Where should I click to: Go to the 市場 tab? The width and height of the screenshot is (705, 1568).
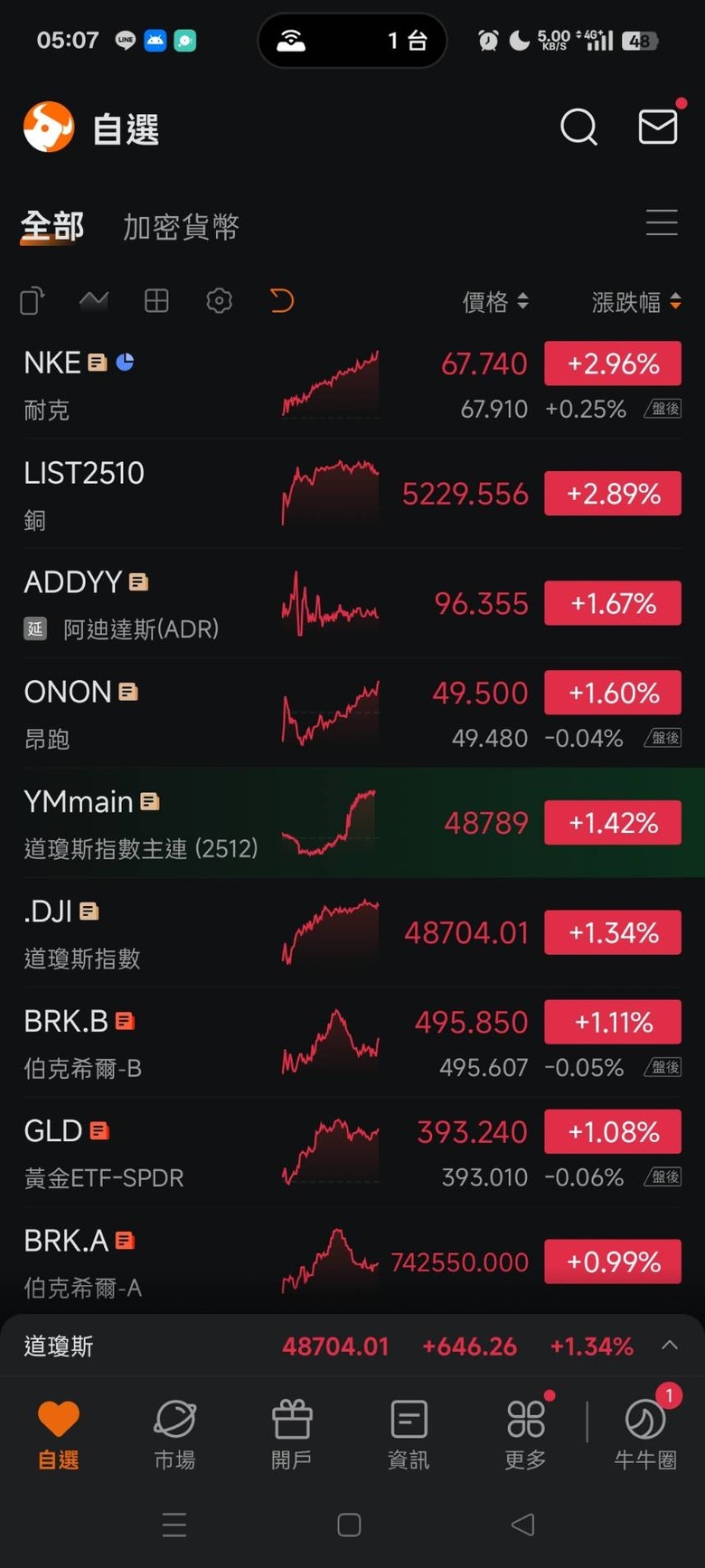coord(174,1435)
